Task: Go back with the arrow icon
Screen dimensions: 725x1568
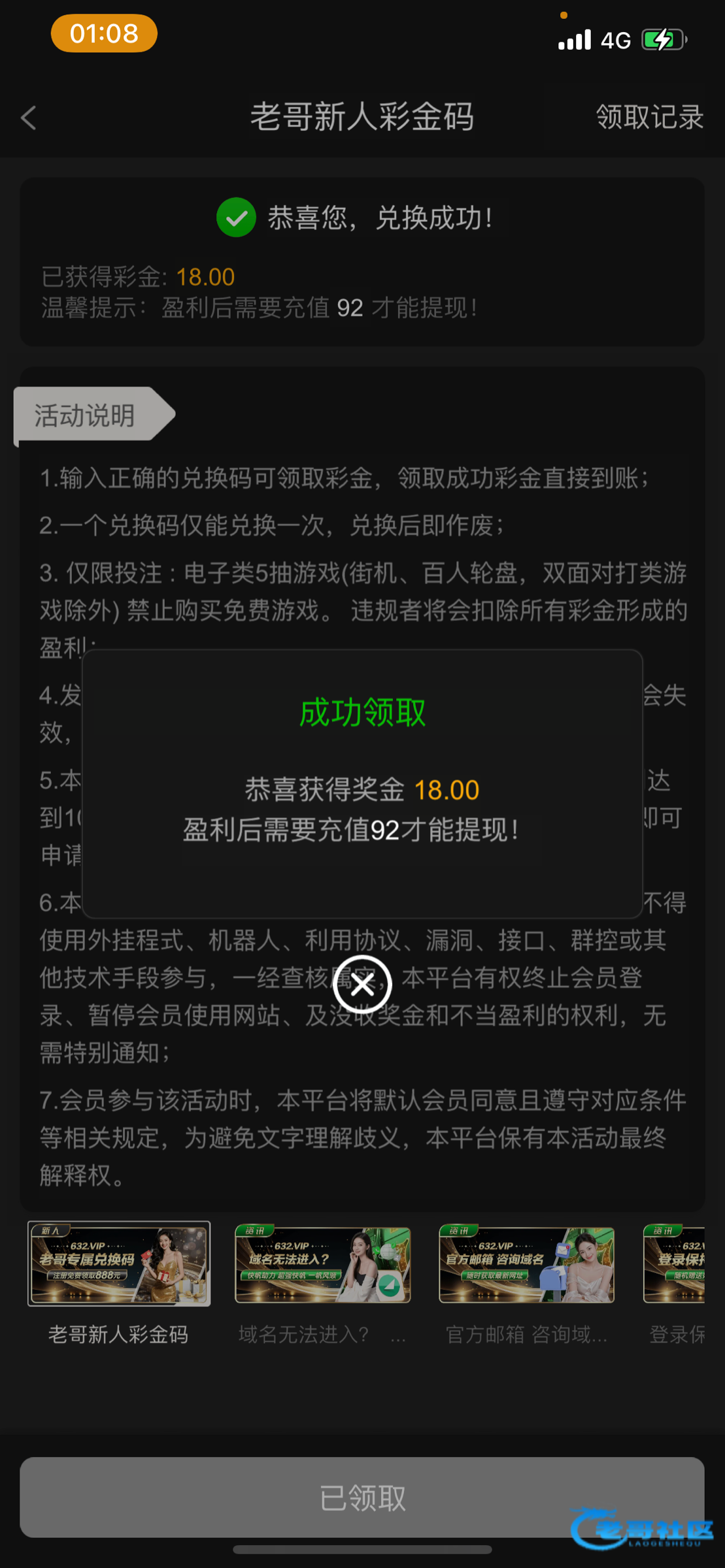Action: click(29, 118)
